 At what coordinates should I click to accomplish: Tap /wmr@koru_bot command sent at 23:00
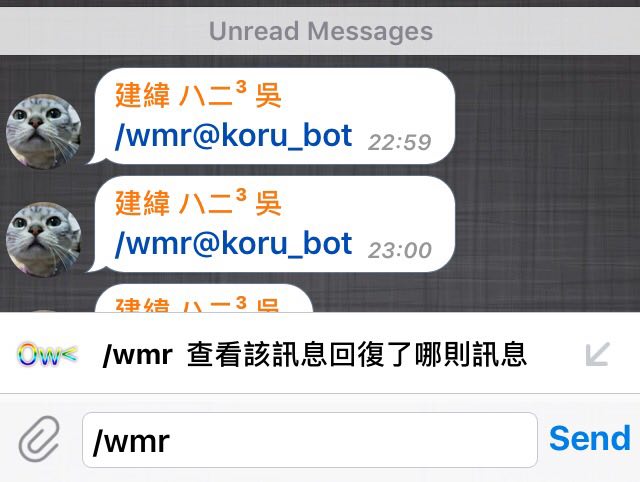233,243
